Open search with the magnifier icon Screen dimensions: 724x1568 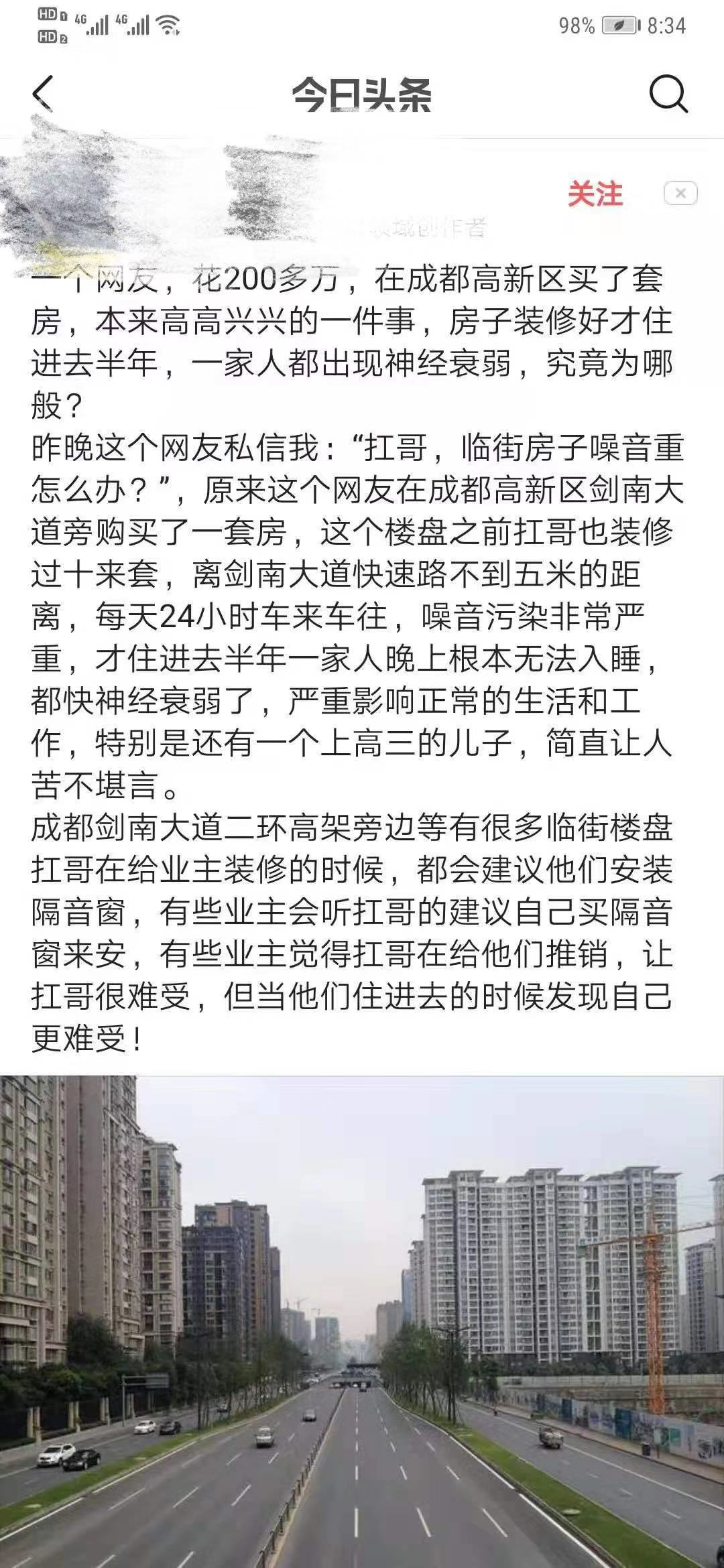668,94
